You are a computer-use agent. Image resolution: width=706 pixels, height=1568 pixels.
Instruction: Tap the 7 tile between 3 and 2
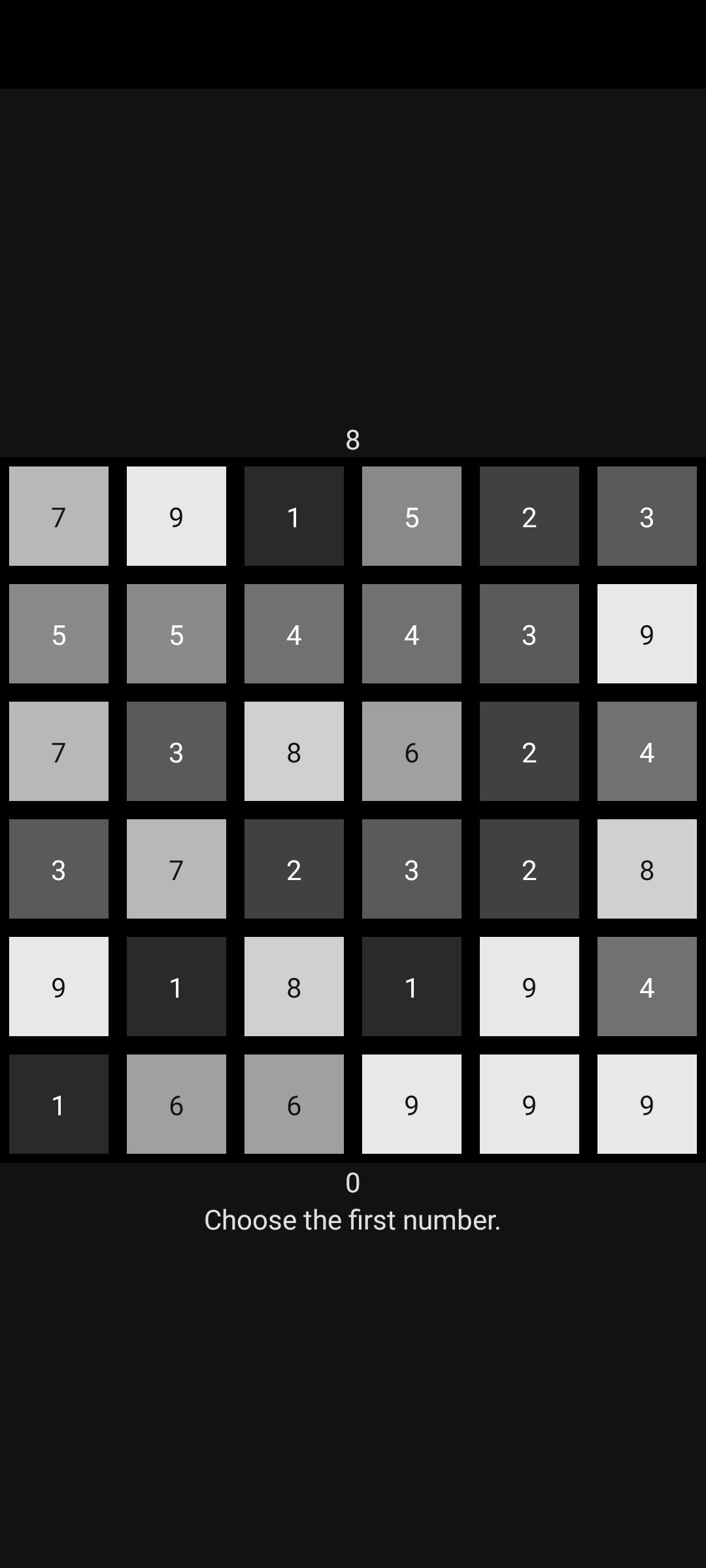coord(176,869)
